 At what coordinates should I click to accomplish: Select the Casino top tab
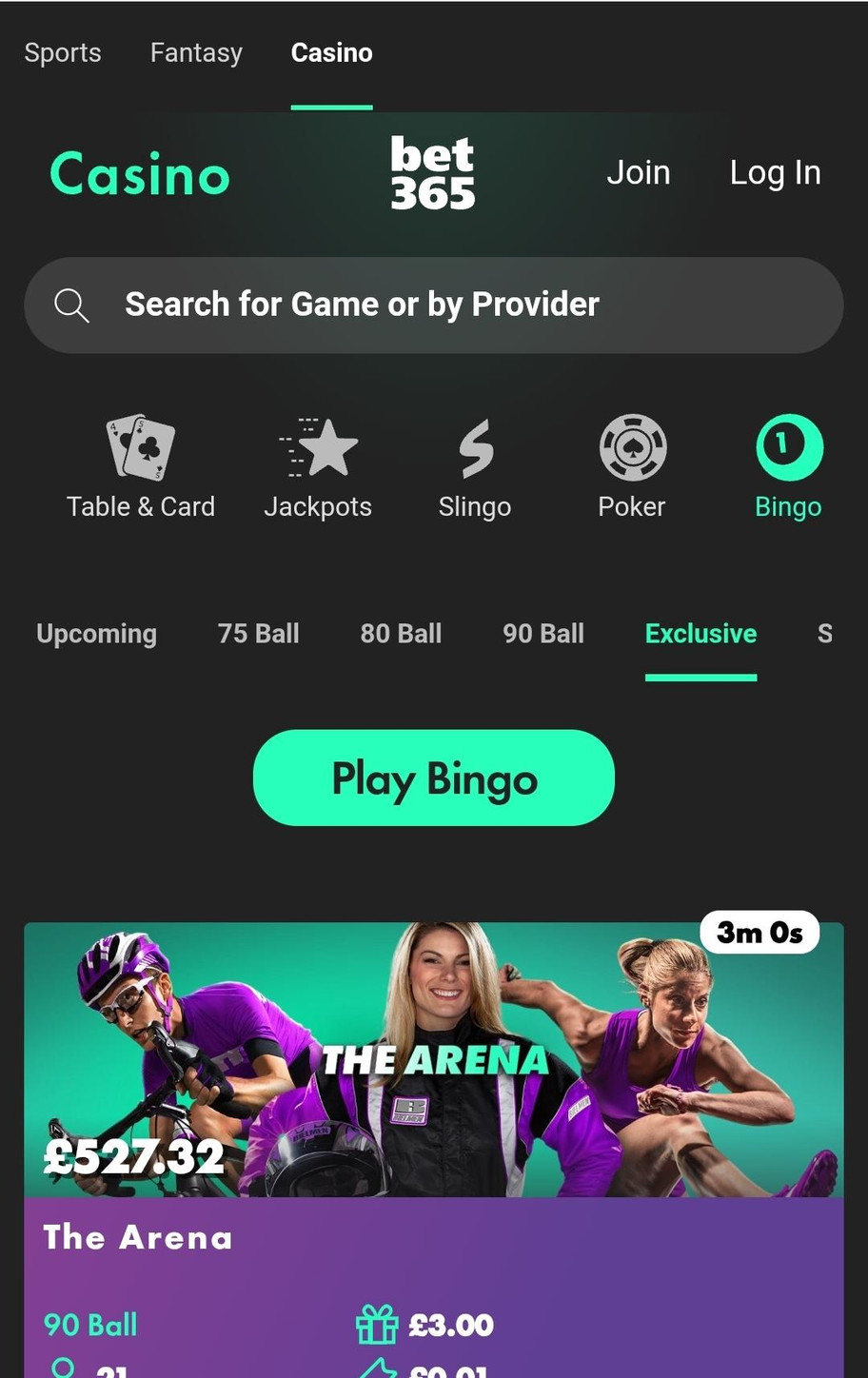(331, 53)
